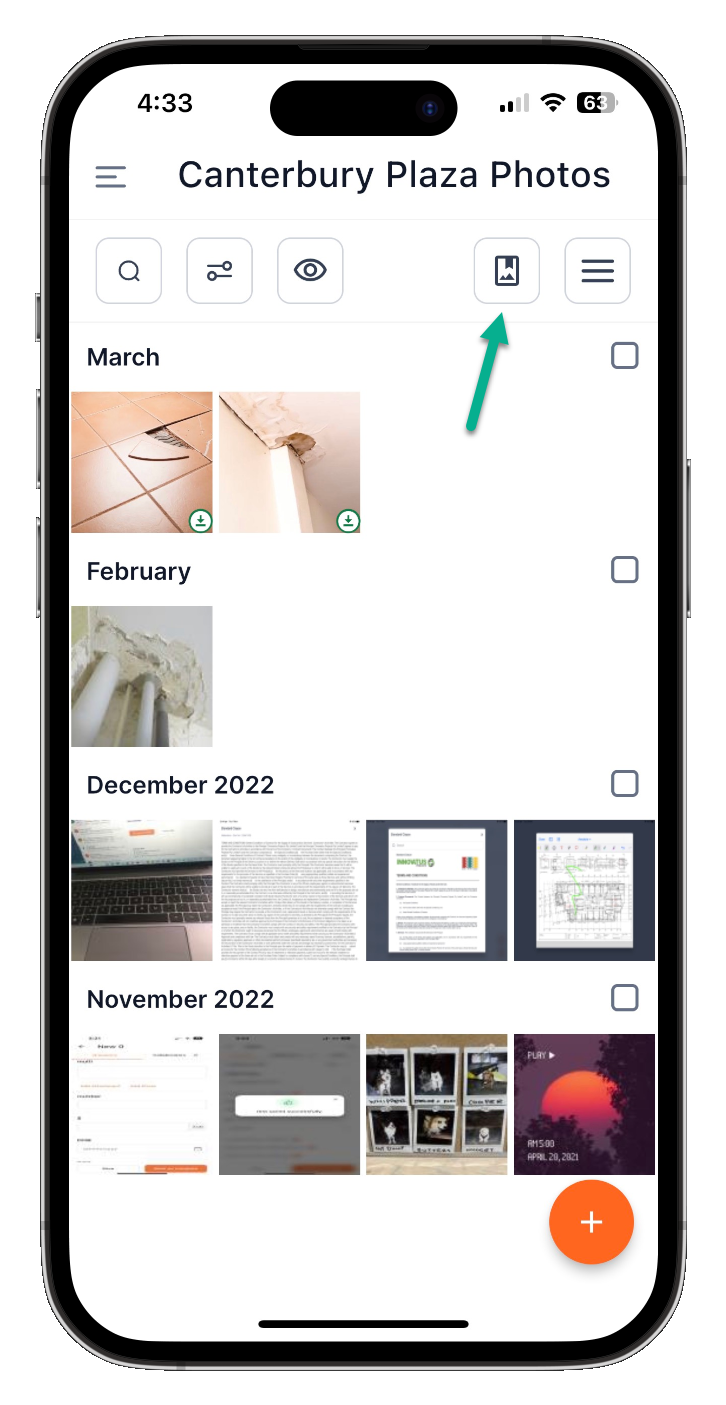Viewport: 726px width, 1405px height.
Task: Open the February pipes photo
Action: click(x=142, y=676)
